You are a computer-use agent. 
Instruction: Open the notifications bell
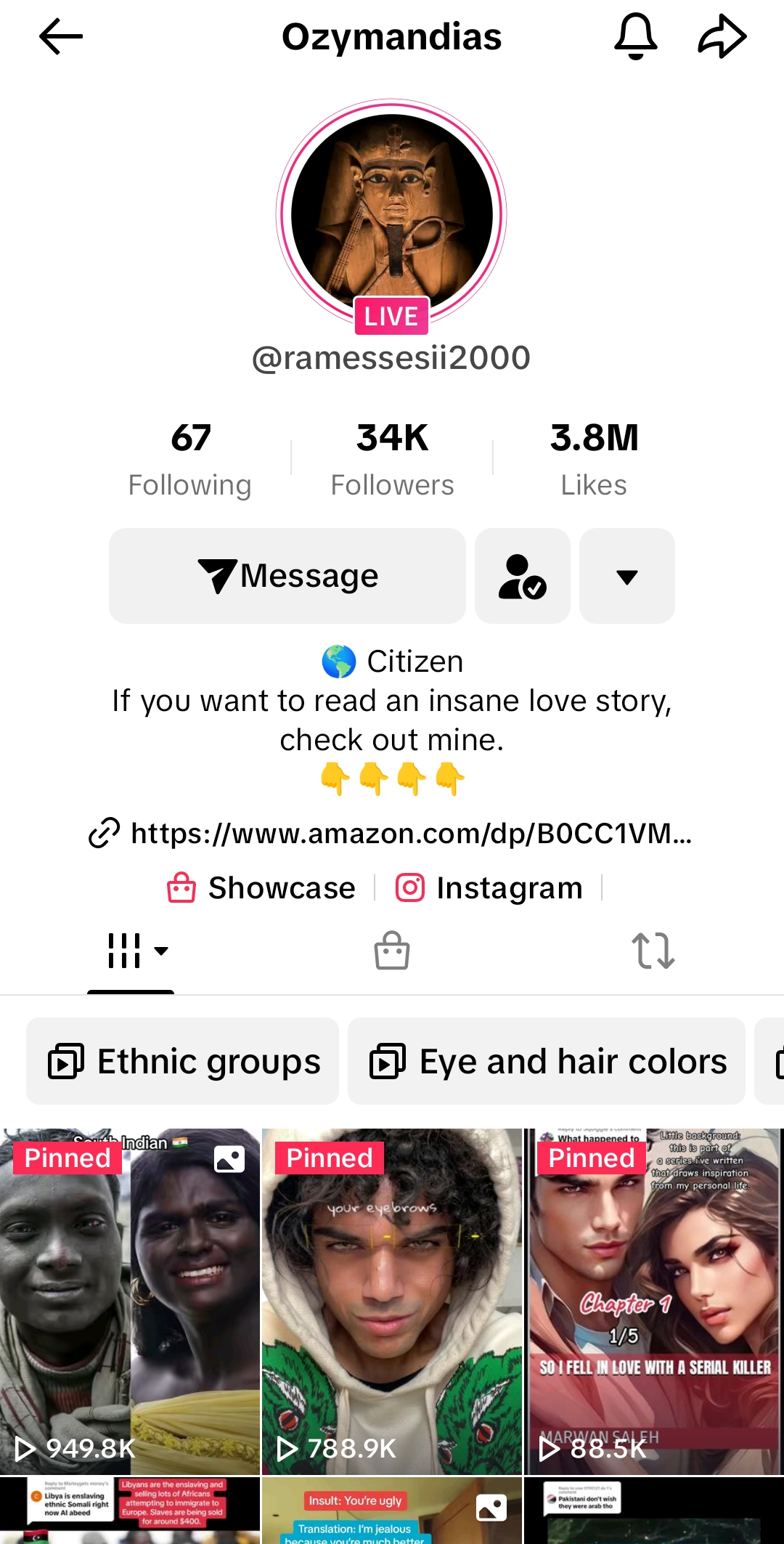point(635,36)
